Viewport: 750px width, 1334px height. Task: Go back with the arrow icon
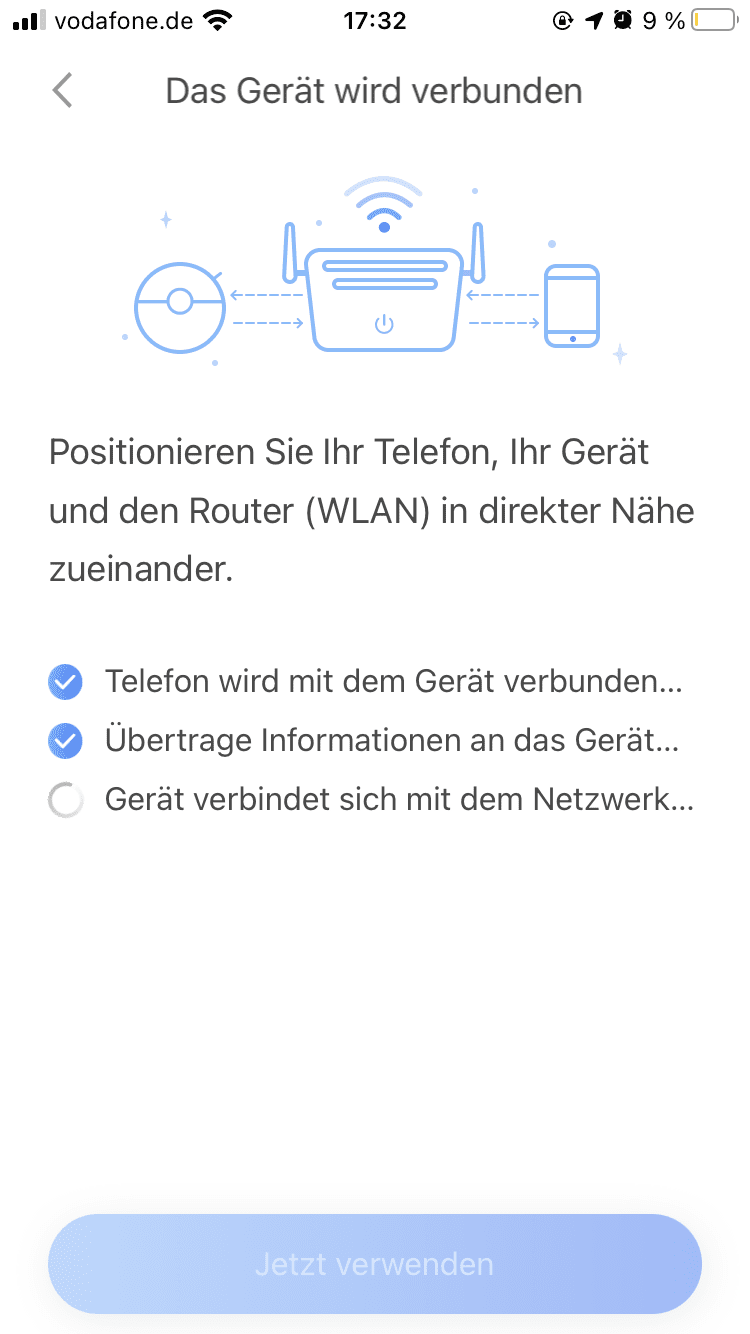[63, 91]
